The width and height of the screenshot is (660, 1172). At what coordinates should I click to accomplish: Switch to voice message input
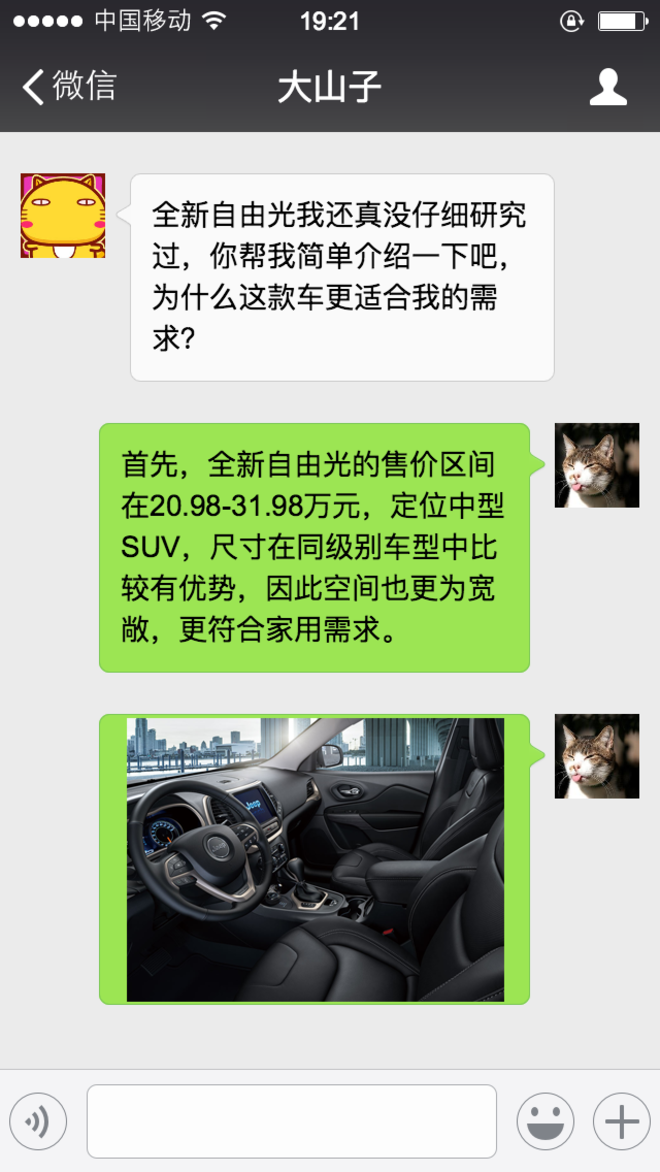click(38, 1122)
